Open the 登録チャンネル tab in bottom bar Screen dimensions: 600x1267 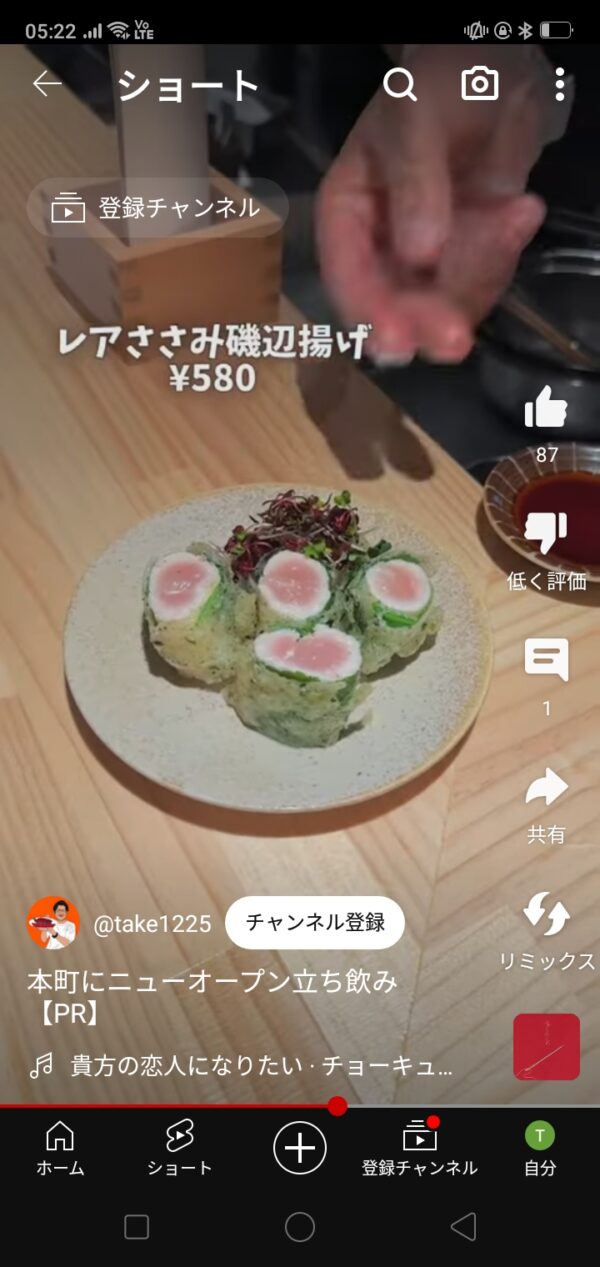click(x=420, y=1148)
